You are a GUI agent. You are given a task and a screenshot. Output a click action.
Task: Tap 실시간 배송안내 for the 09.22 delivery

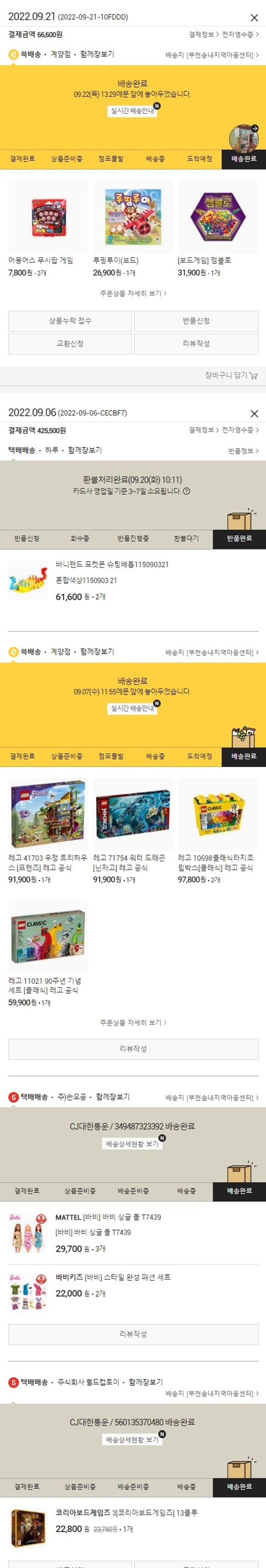(x=133, y=111)
